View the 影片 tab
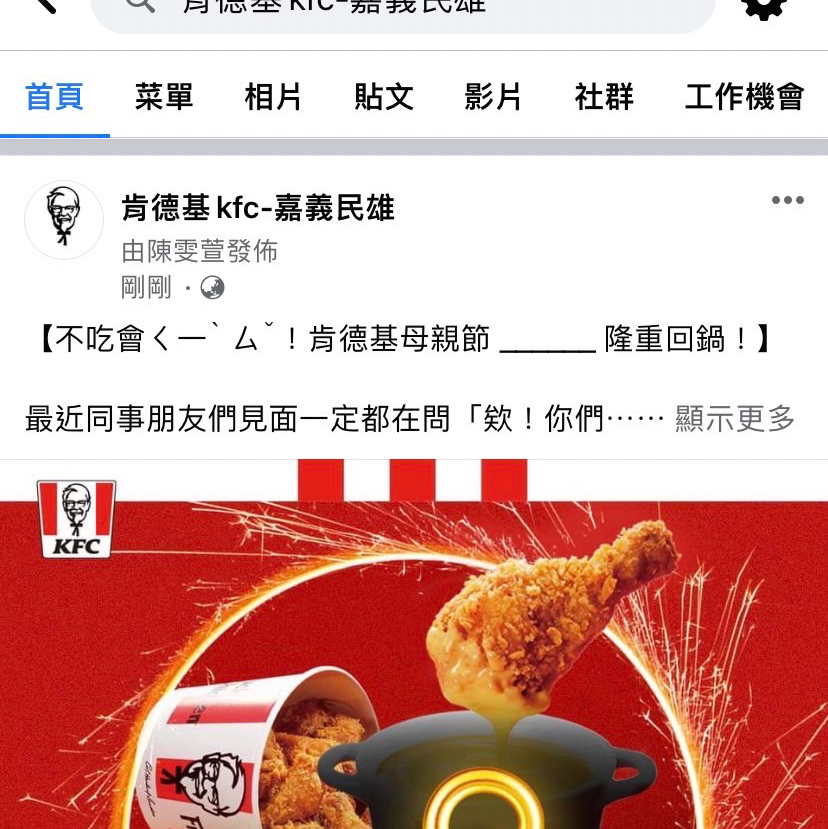This screenshot has width=828, height=829. click(493, 97)
